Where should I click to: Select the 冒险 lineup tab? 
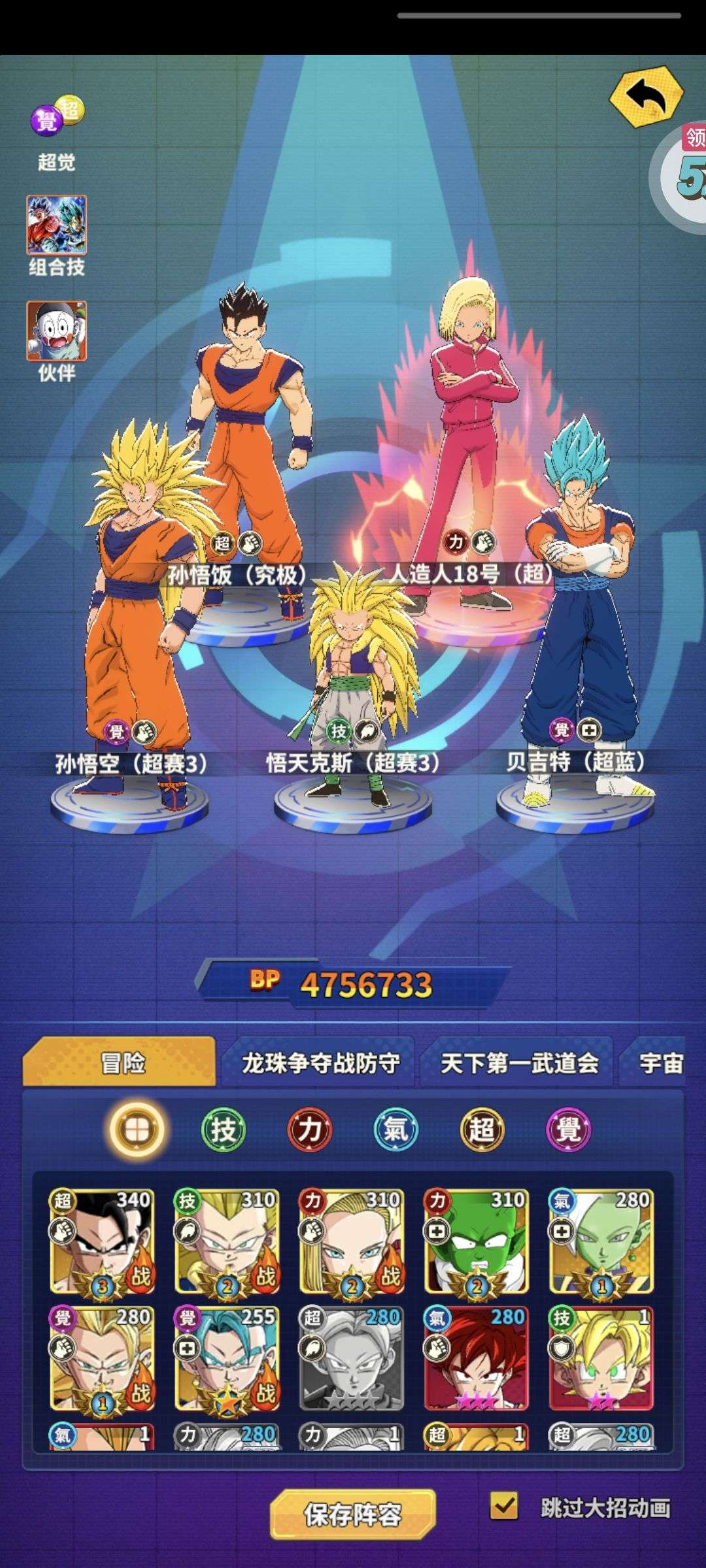click(x=120, y=1063)
